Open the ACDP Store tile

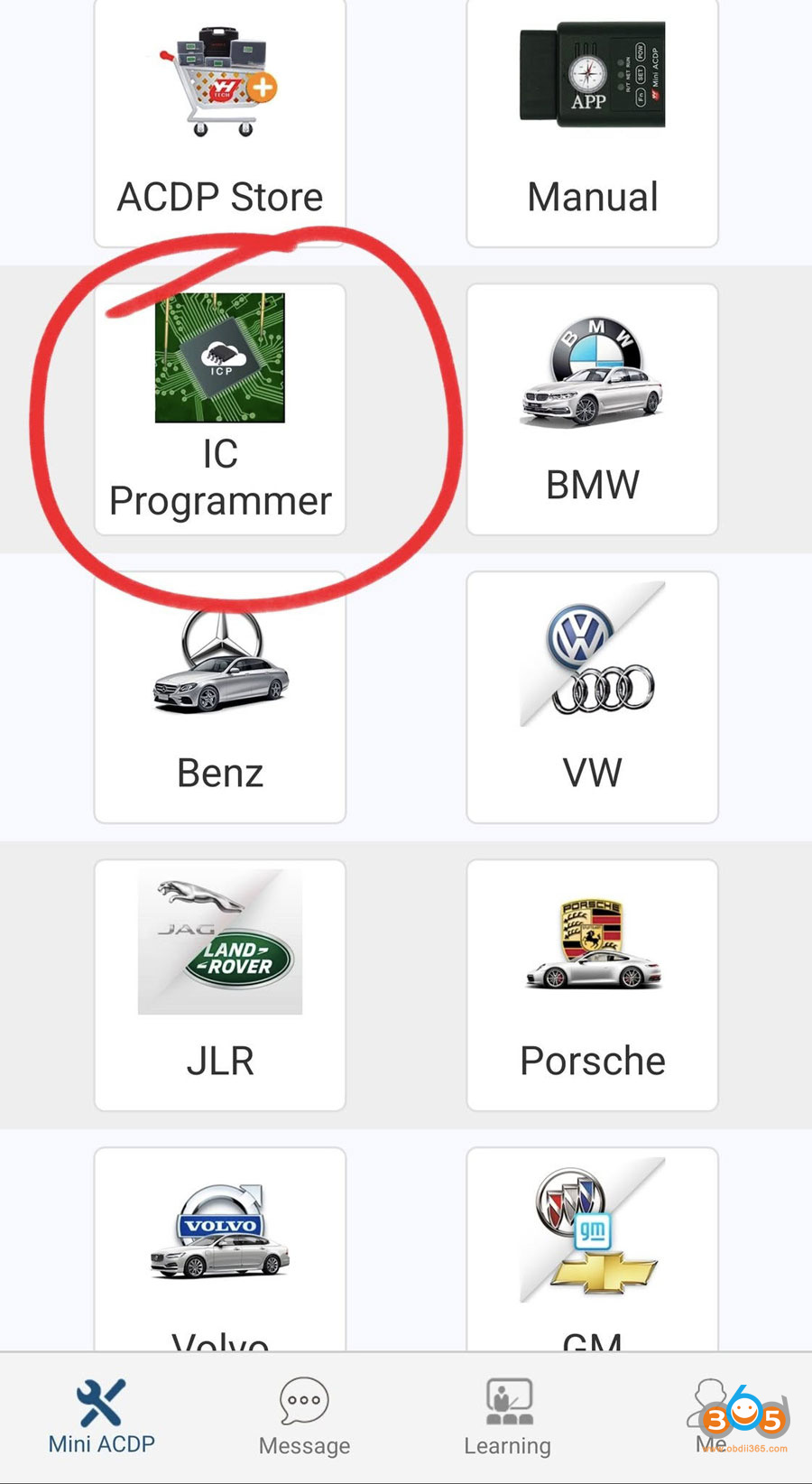[220, 122]
